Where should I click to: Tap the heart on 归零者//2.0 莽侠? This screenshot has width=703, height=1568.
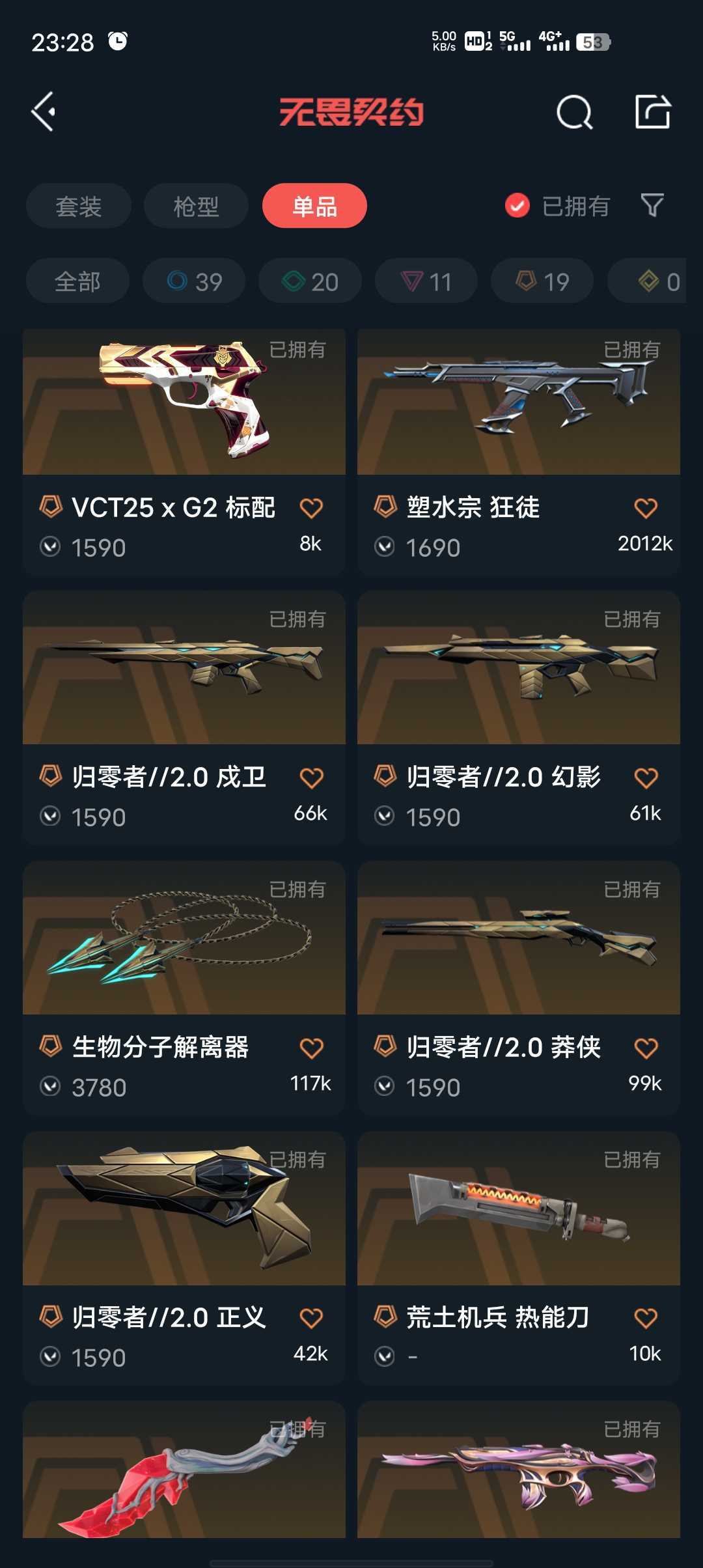pyautogui.click(x=646, y=1048)
